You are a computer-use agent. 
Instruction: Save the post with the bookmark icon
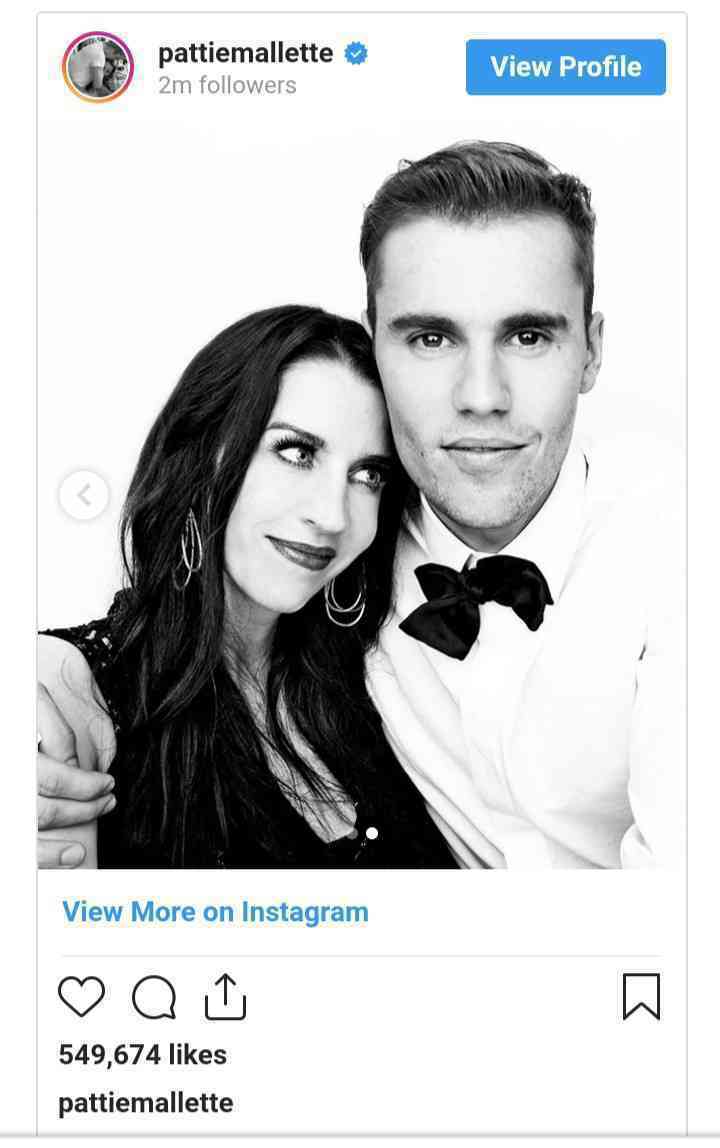[641, 997]
